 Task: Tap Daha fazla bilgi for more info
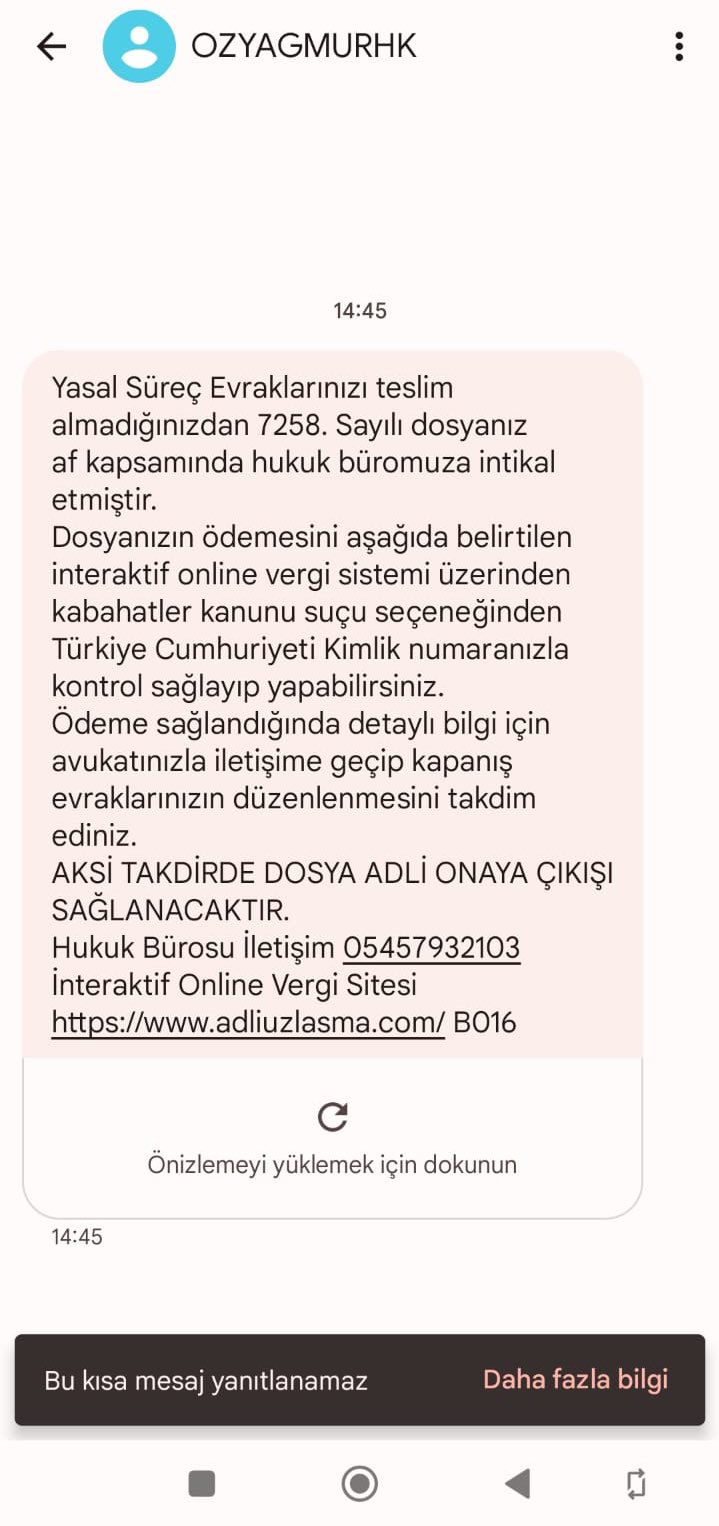coord(575,1380)
